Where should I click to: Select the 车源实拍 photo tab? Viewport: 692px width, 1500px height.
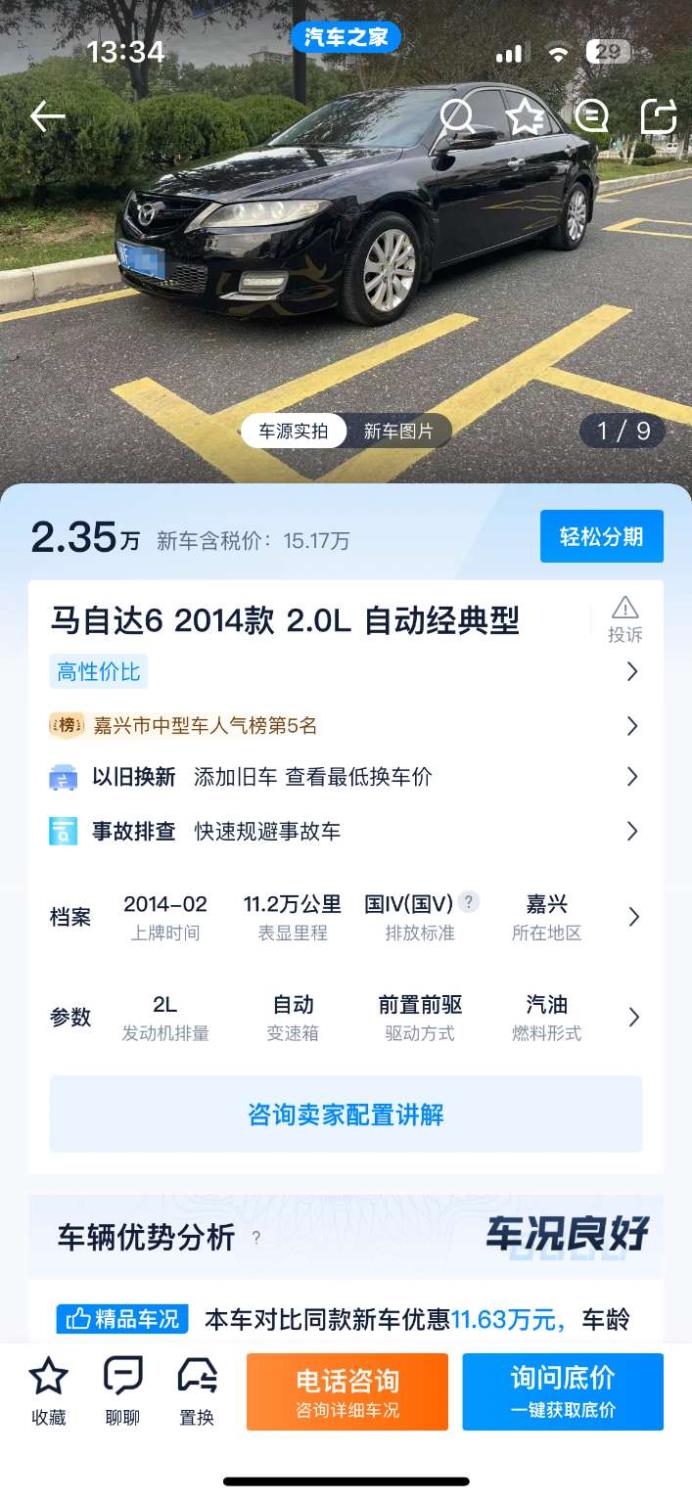pyautogui.click(x=293, y=431)
